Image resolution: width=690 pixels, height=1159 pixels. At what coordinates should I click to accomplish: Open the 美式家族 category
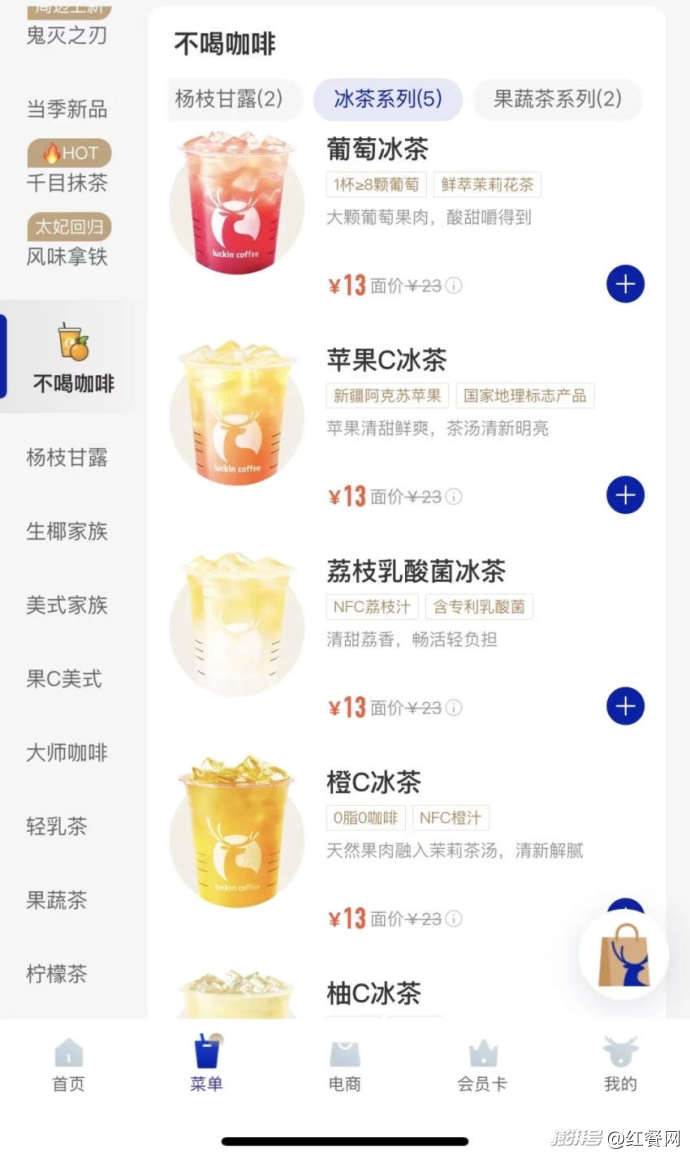tap(67, 605)
